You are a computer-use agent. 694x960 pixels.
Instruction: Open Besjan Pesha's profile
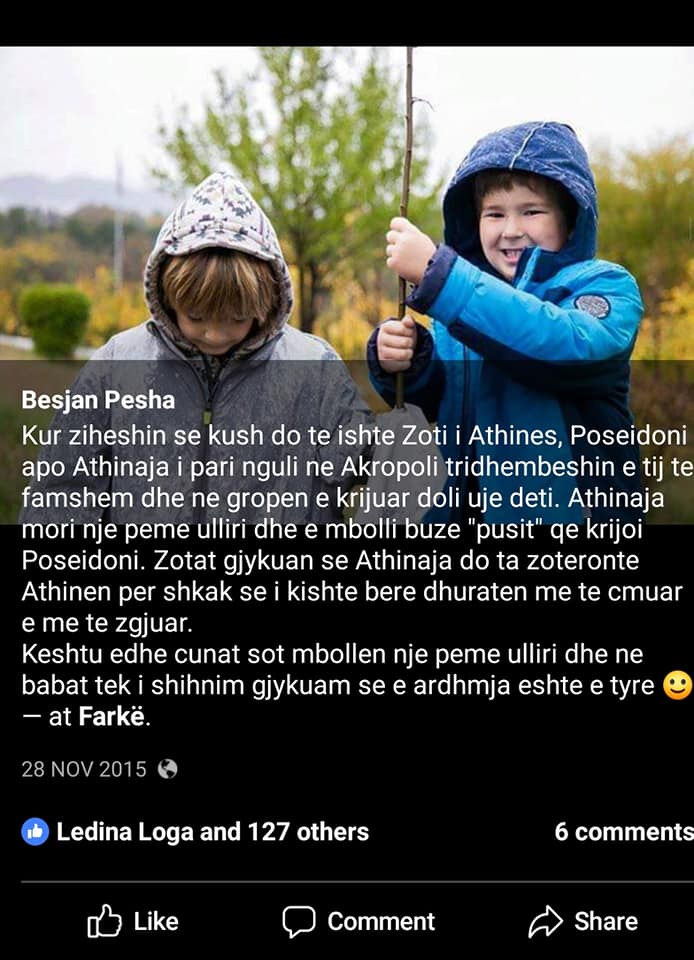[x=98, y=400]
